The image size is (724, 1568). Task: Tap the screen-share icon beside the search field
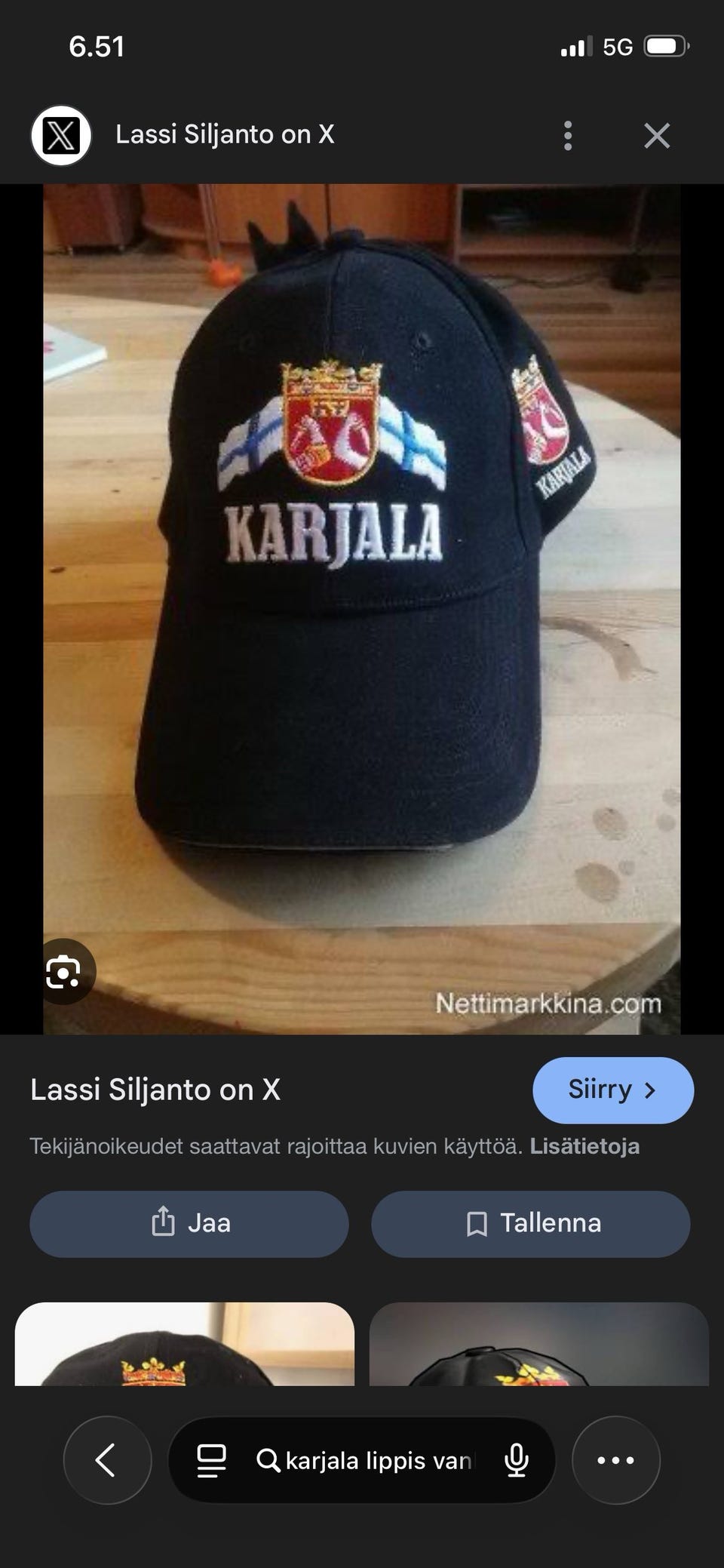pyautogui.click(x=212, y=1459)
